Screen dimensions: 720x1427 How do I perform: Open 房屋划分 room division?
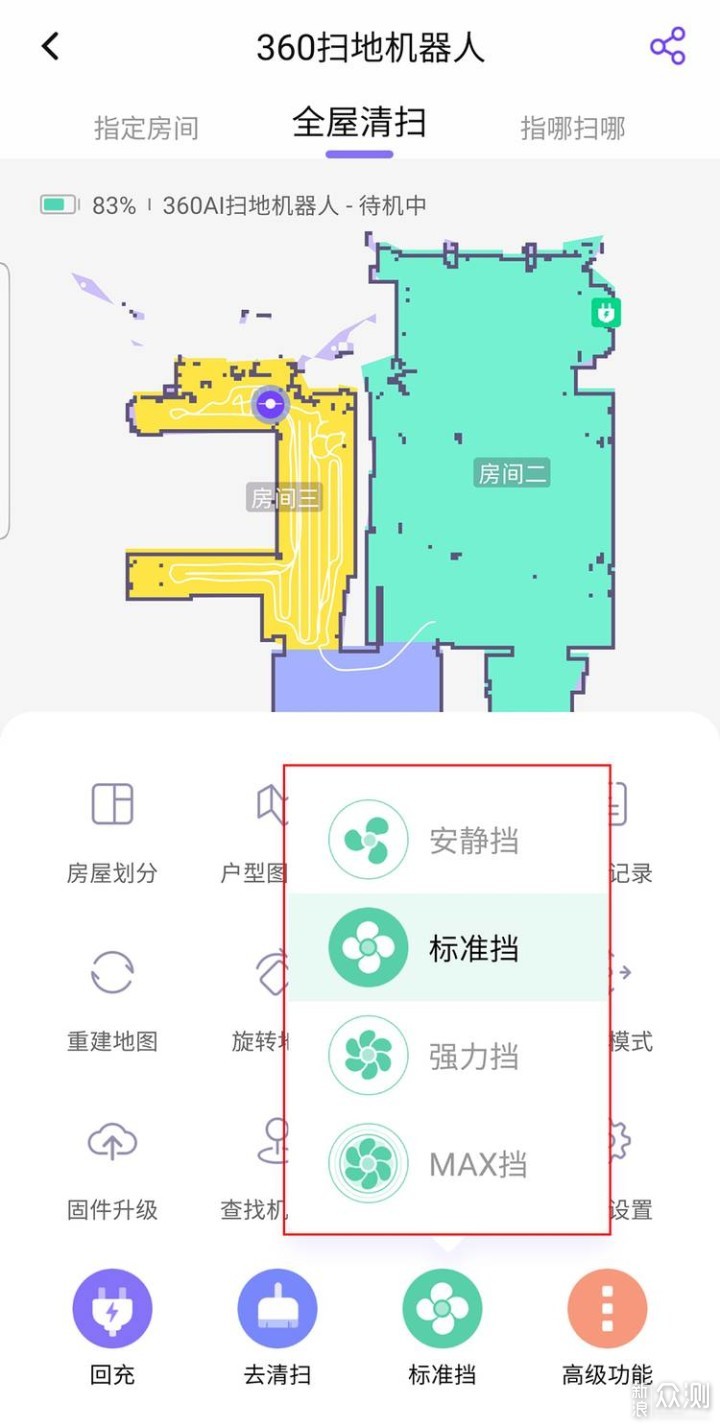click(x=112, y=830)
